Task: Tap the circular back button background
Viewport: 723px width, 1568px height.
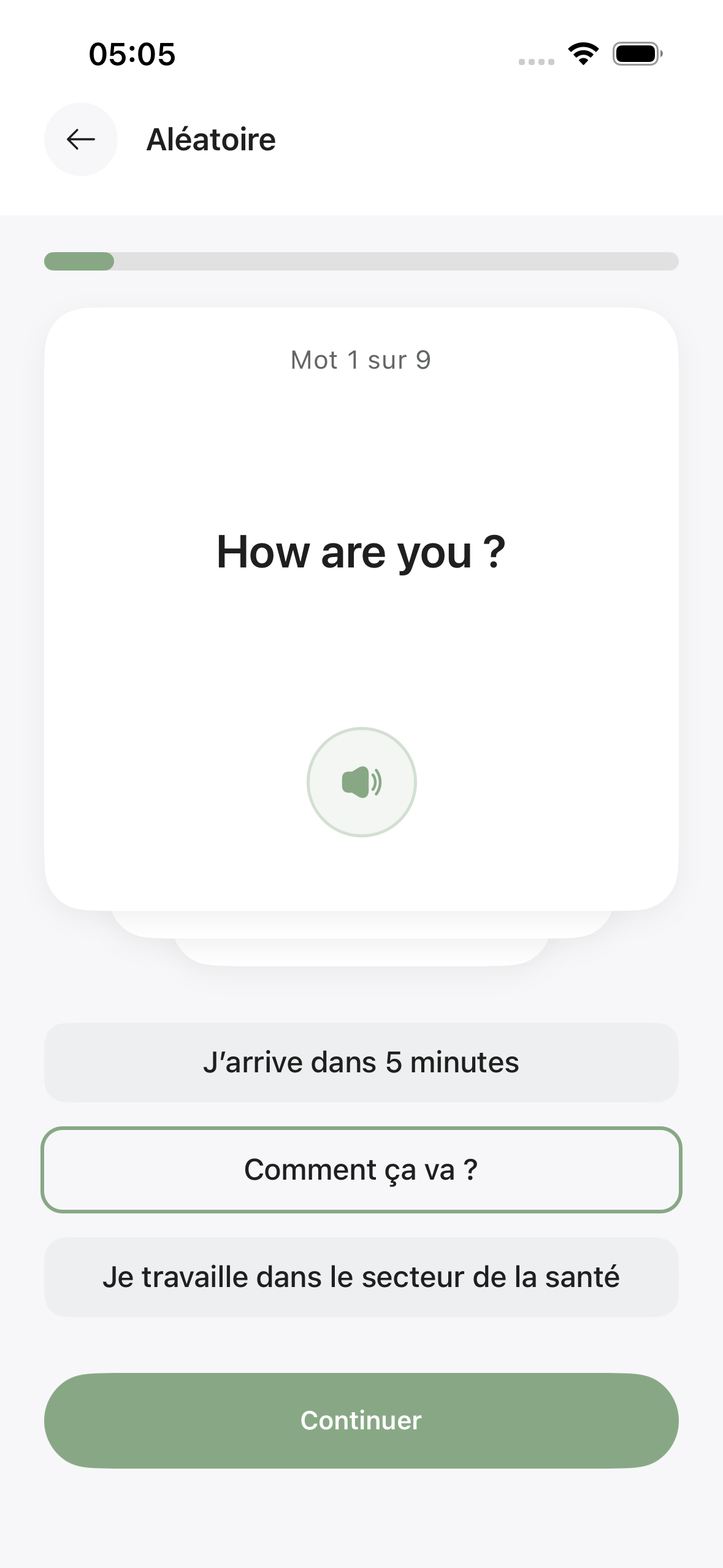Action: (x=80, y=139)
